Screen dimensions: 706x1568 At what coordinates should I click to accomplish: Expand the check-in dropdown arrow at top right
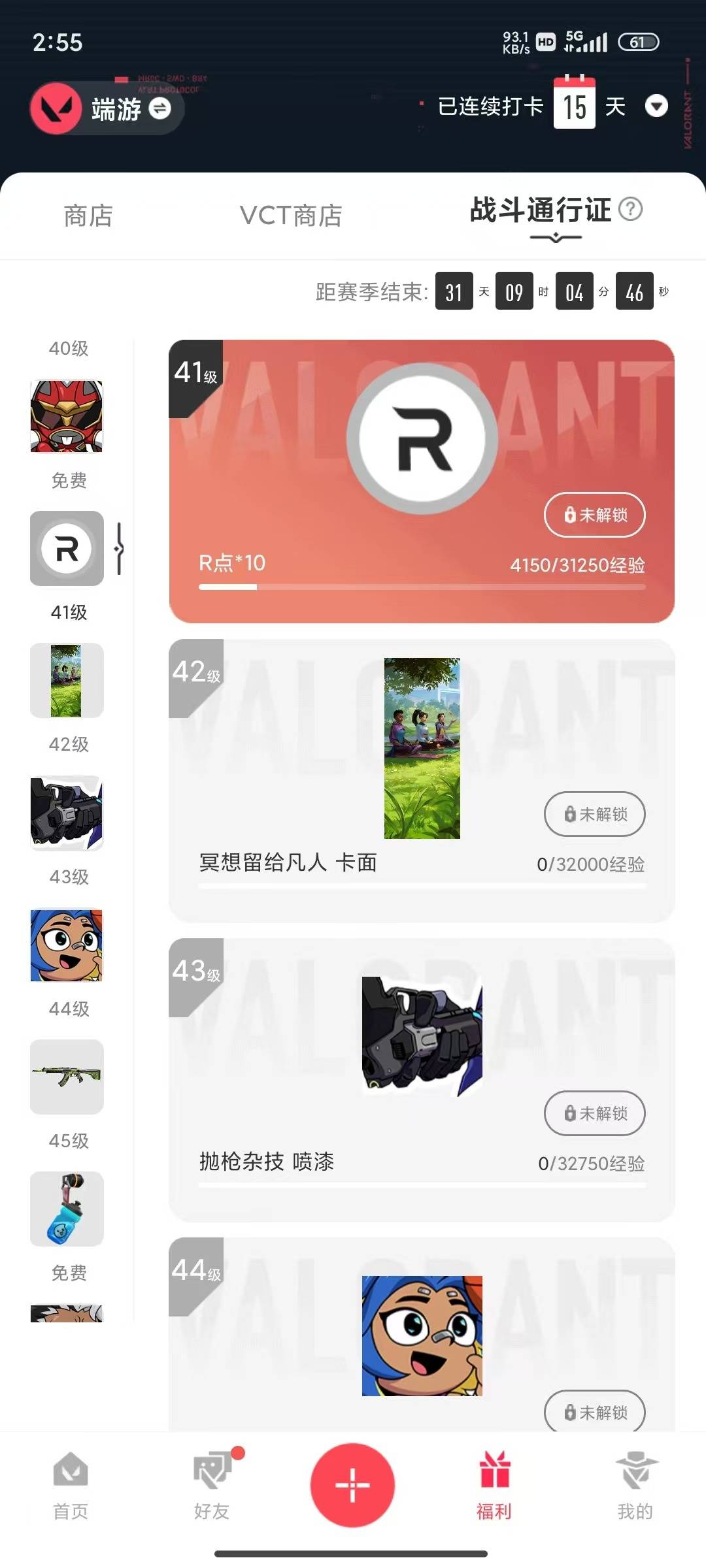657,106
